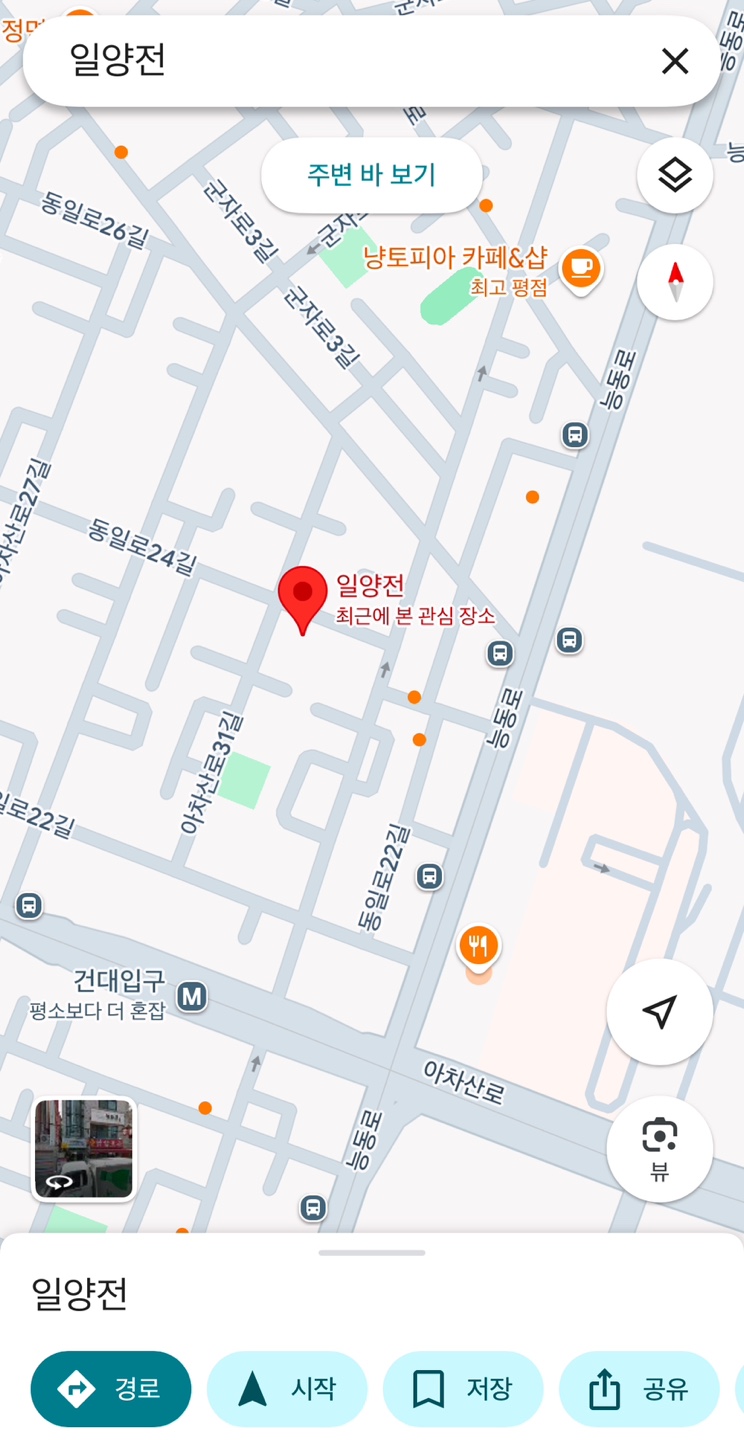Open the Street View thumbnail
The image size is (744, 1440).
tap(84, 1148)
